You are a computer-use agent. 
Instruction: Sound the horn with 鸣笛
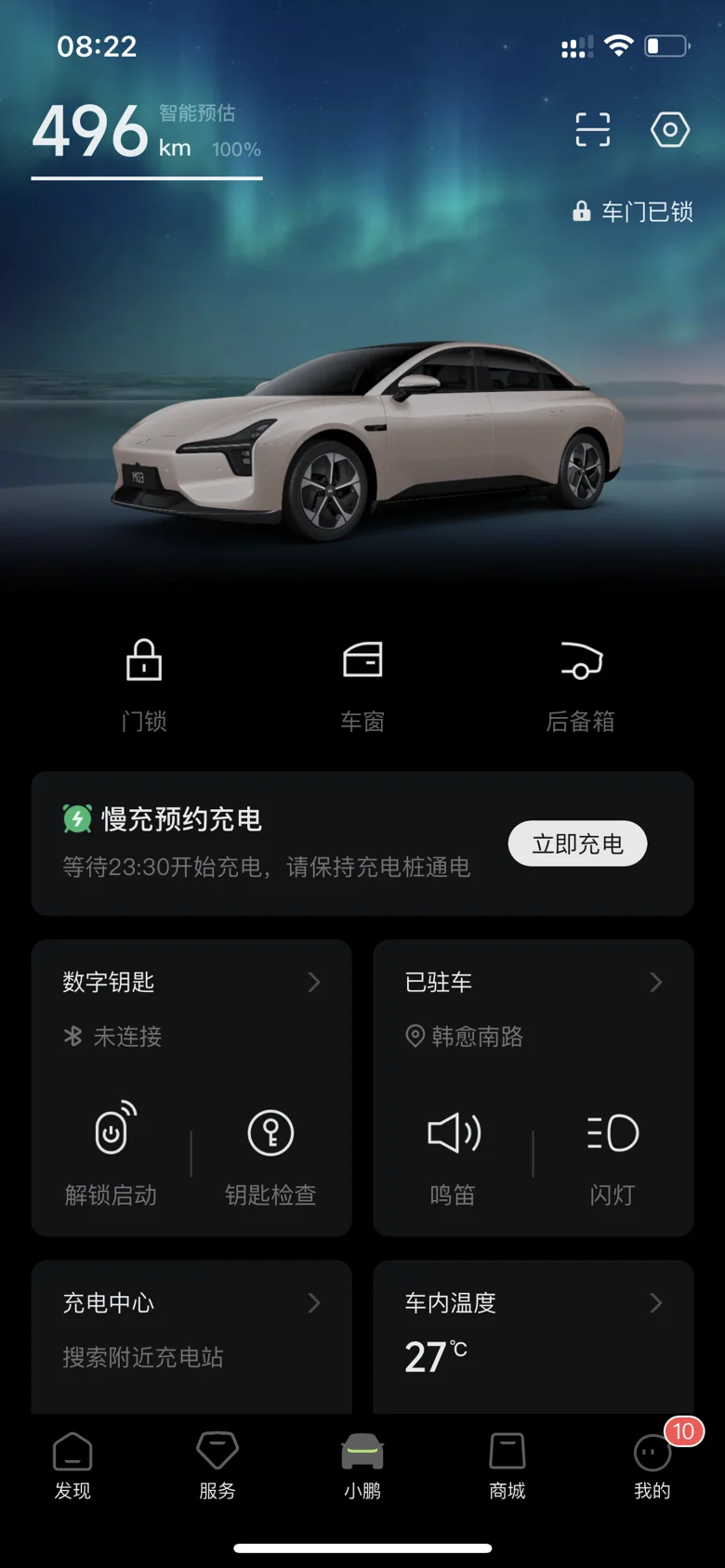click(453, 1154)
